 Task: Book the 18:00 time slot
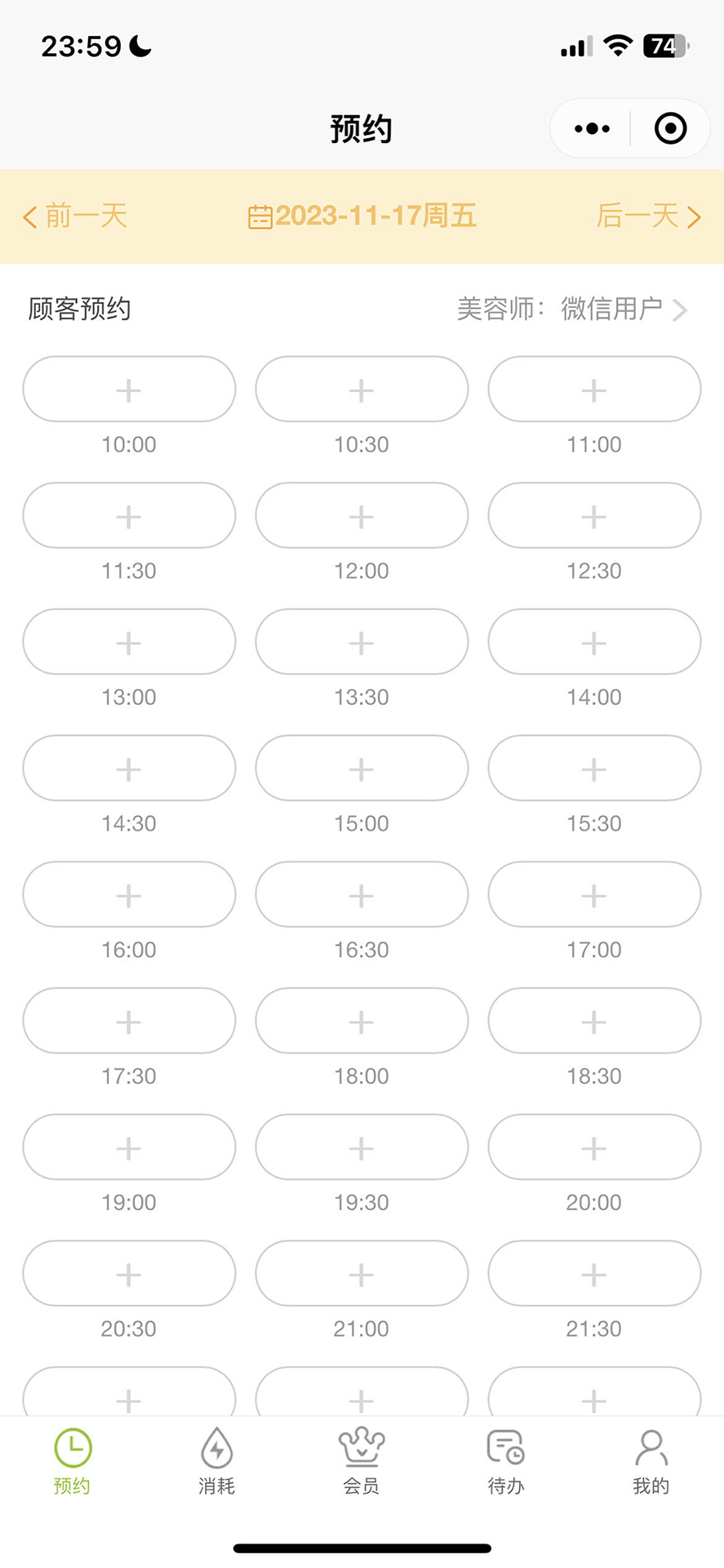pyautogui.click(x=362, y=1021)
